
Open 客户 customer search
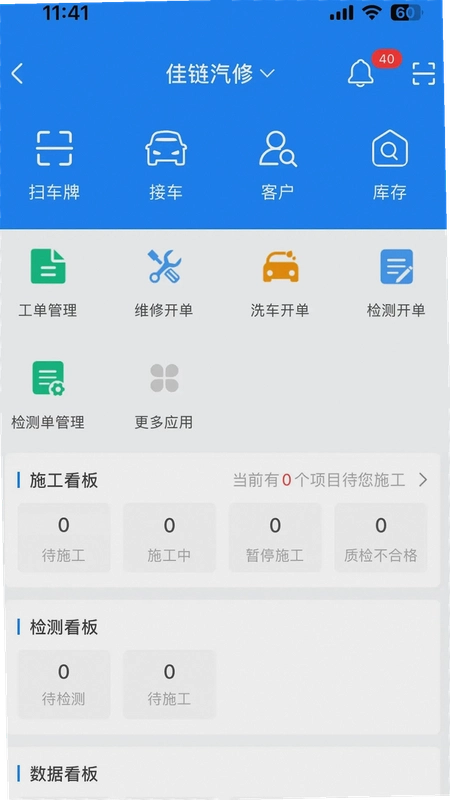[x=278, y=165]
